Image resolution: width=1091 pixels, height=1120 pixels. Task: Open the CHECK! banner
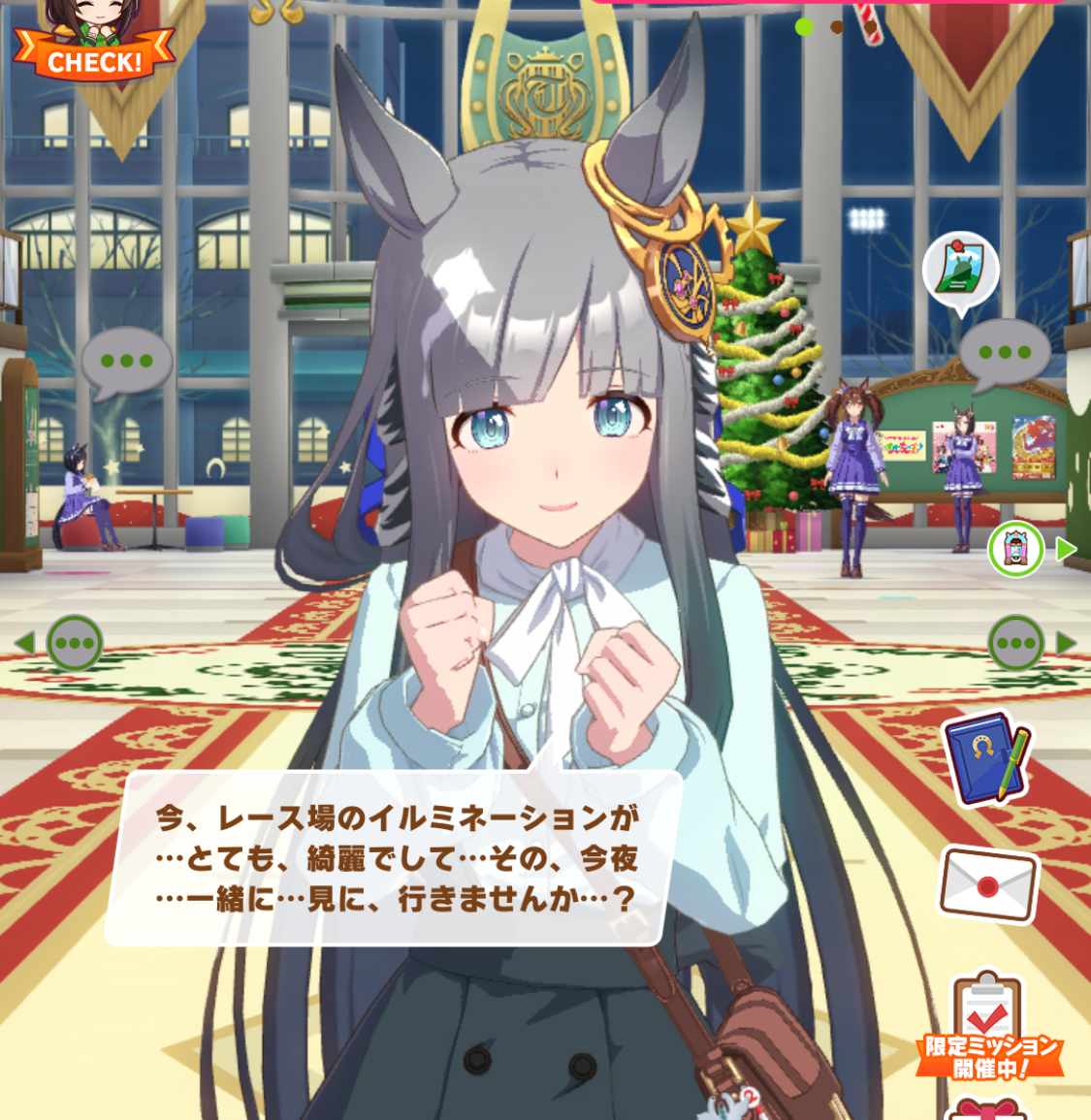(x=94, y=48)
